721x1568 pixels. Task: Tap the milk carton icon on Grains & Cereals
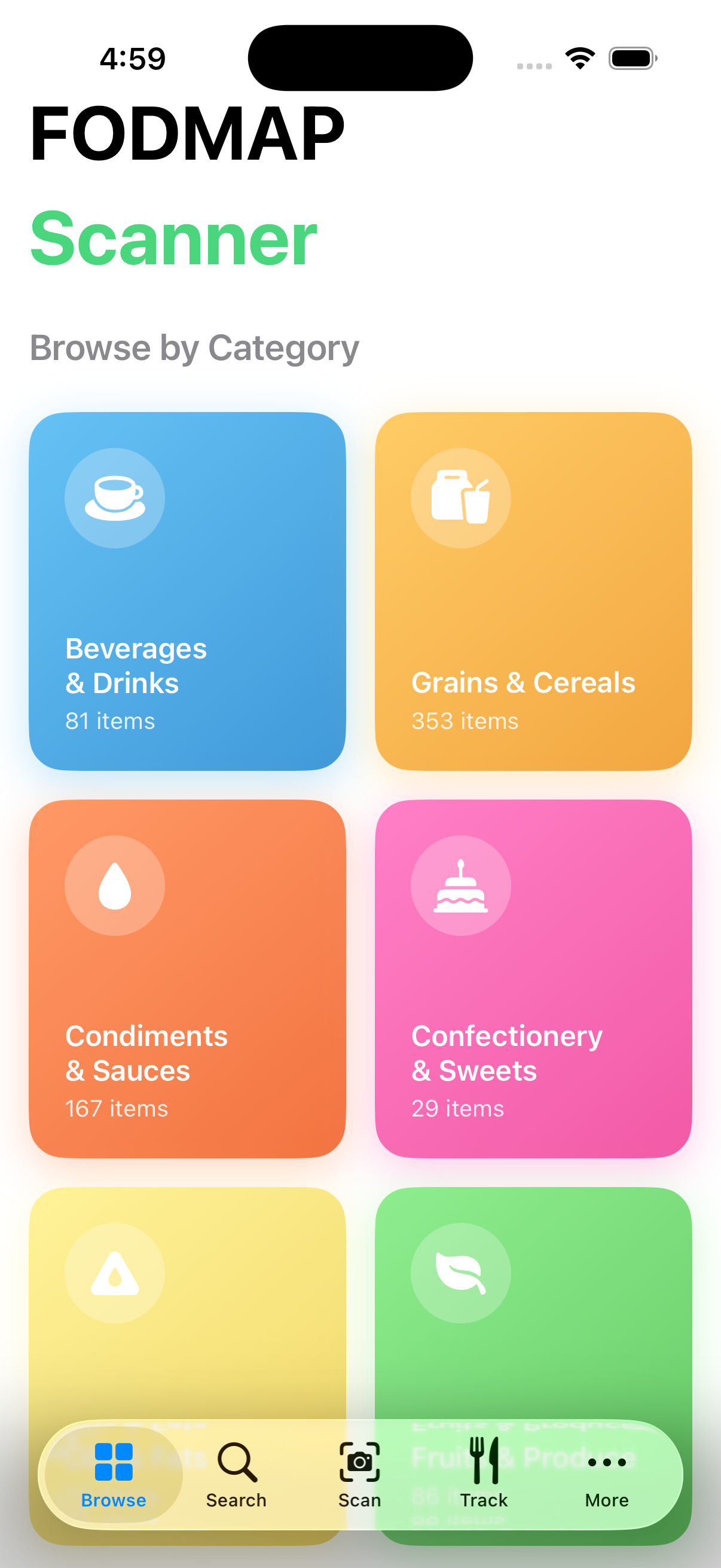[x=460, y=498]
